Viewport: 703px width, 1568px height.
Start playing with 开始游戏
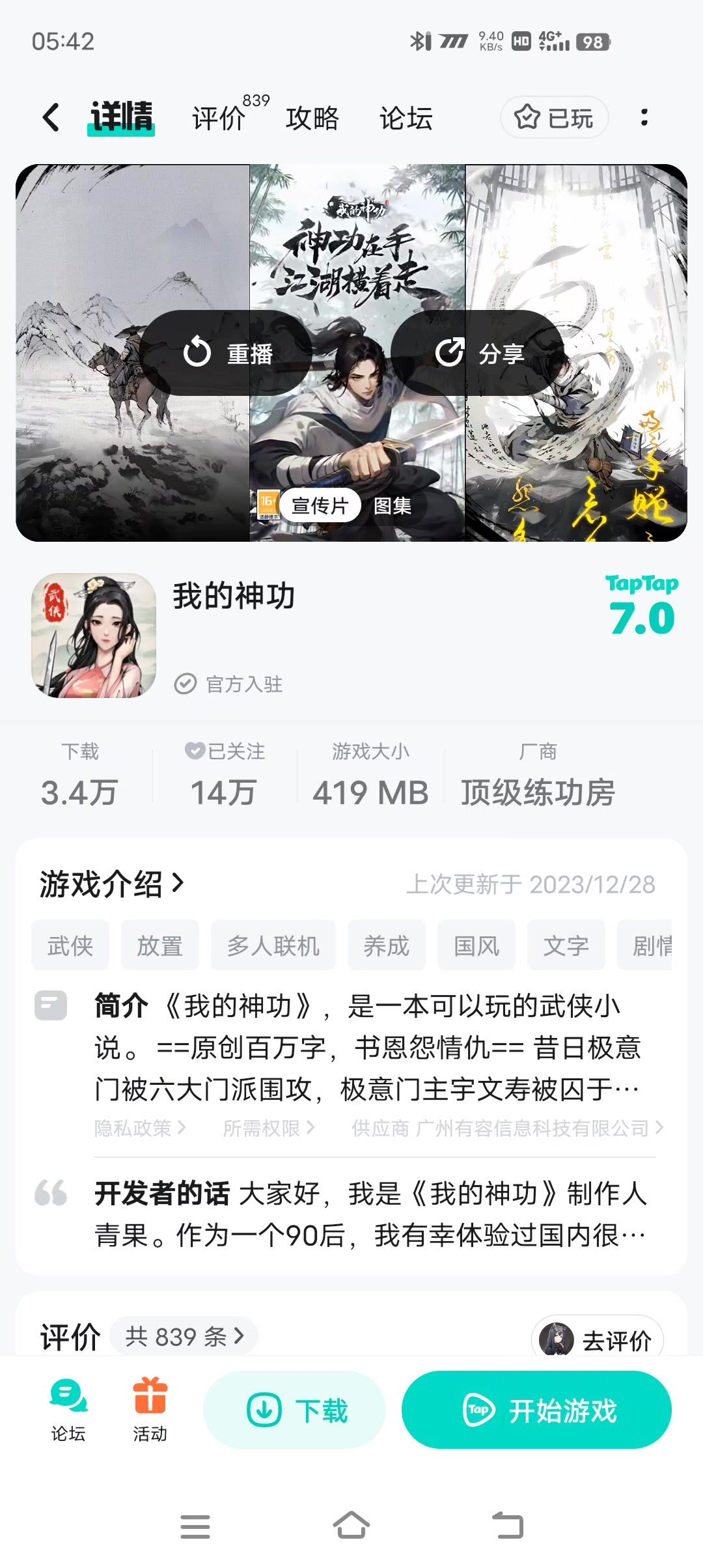(536, 1410)
